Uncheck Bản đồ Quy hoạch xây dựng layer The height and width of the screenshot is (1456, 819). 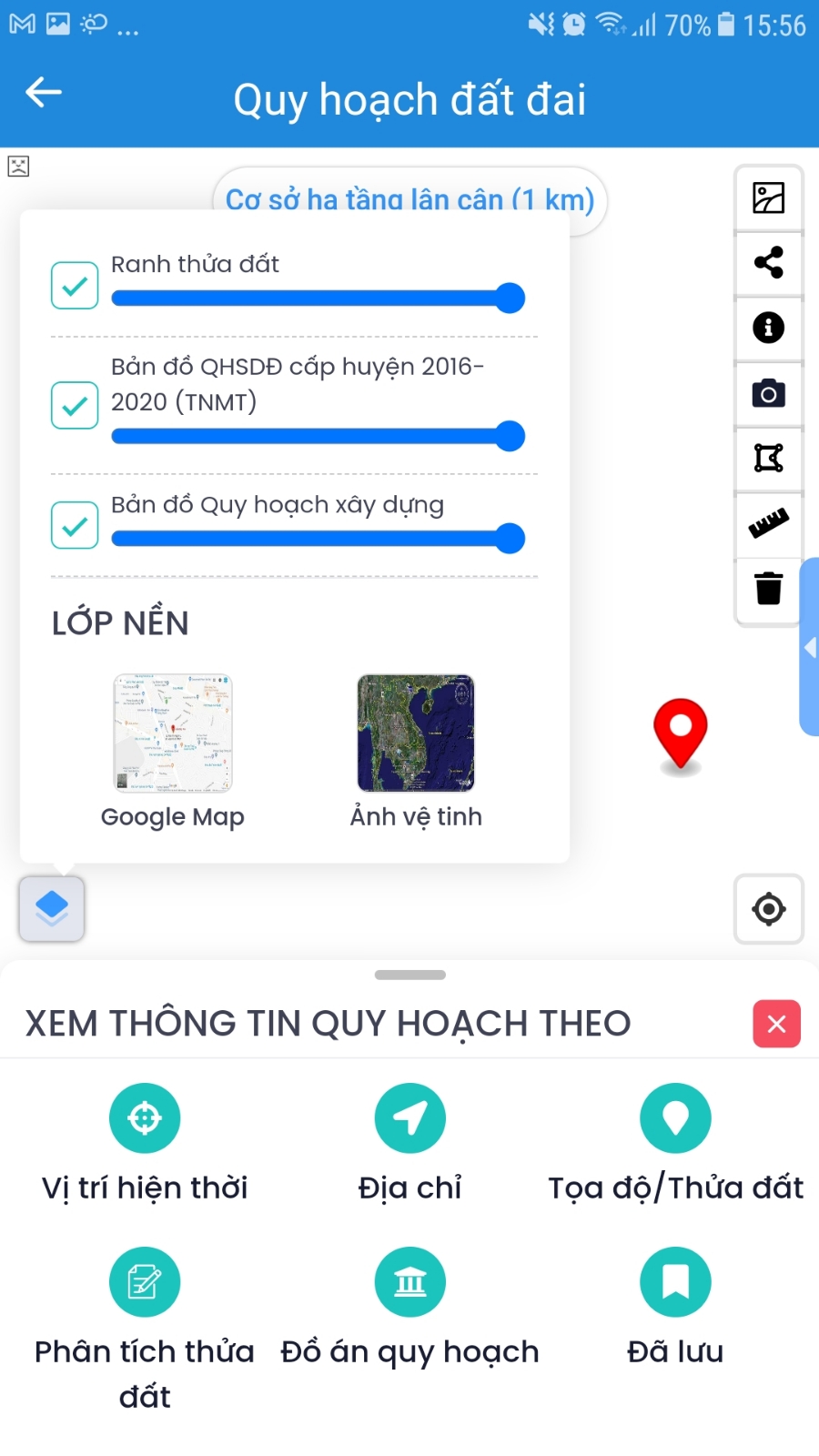point(75,525)
